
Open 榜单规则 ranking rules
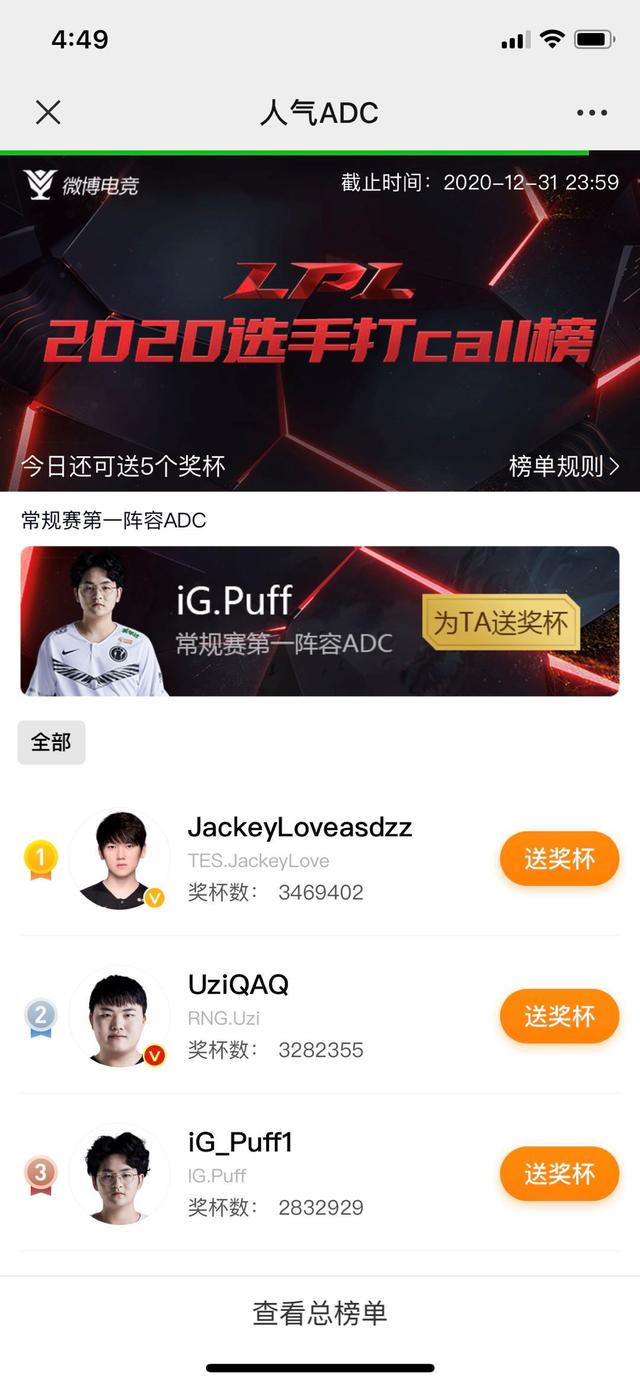pos(563,466)
